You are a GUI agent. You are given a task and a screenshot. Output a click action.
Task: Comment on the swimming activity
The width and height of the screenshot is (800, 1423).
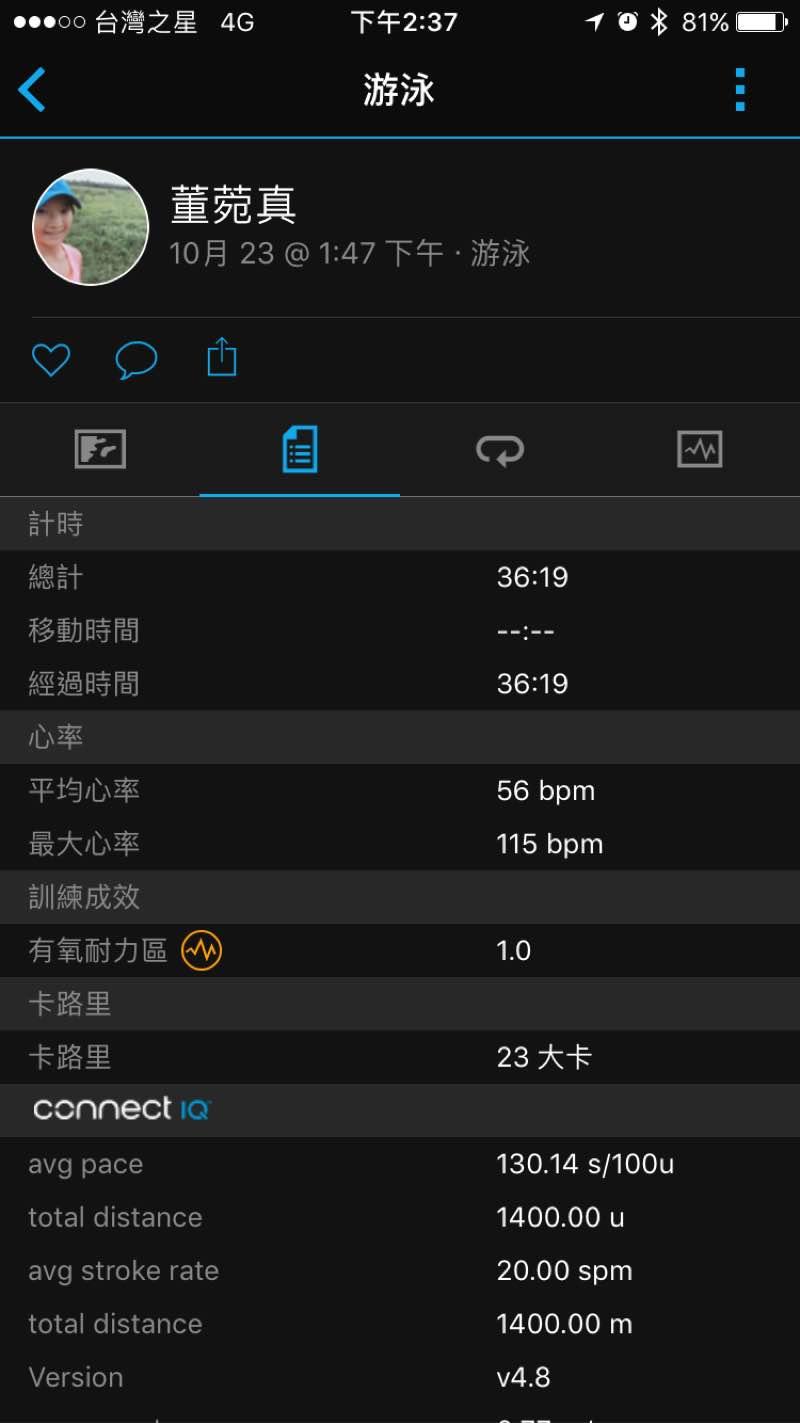click(136, 359)
